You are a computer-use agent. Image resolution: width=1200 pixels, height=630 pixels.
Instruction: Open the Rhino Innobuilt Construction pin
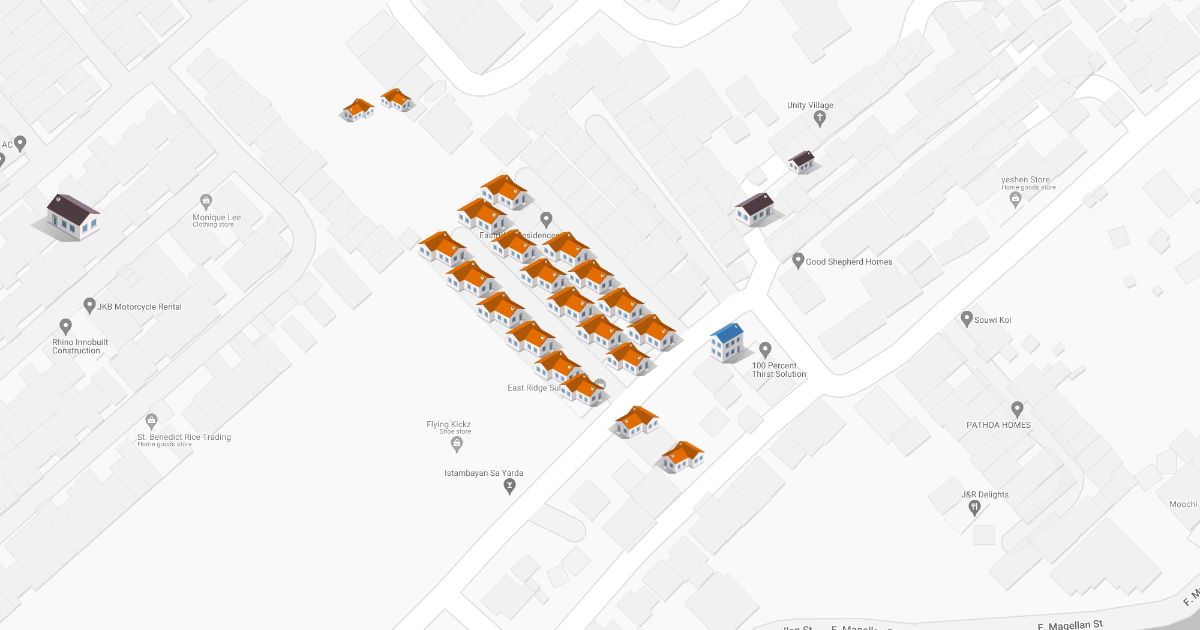tap(66, 327)
